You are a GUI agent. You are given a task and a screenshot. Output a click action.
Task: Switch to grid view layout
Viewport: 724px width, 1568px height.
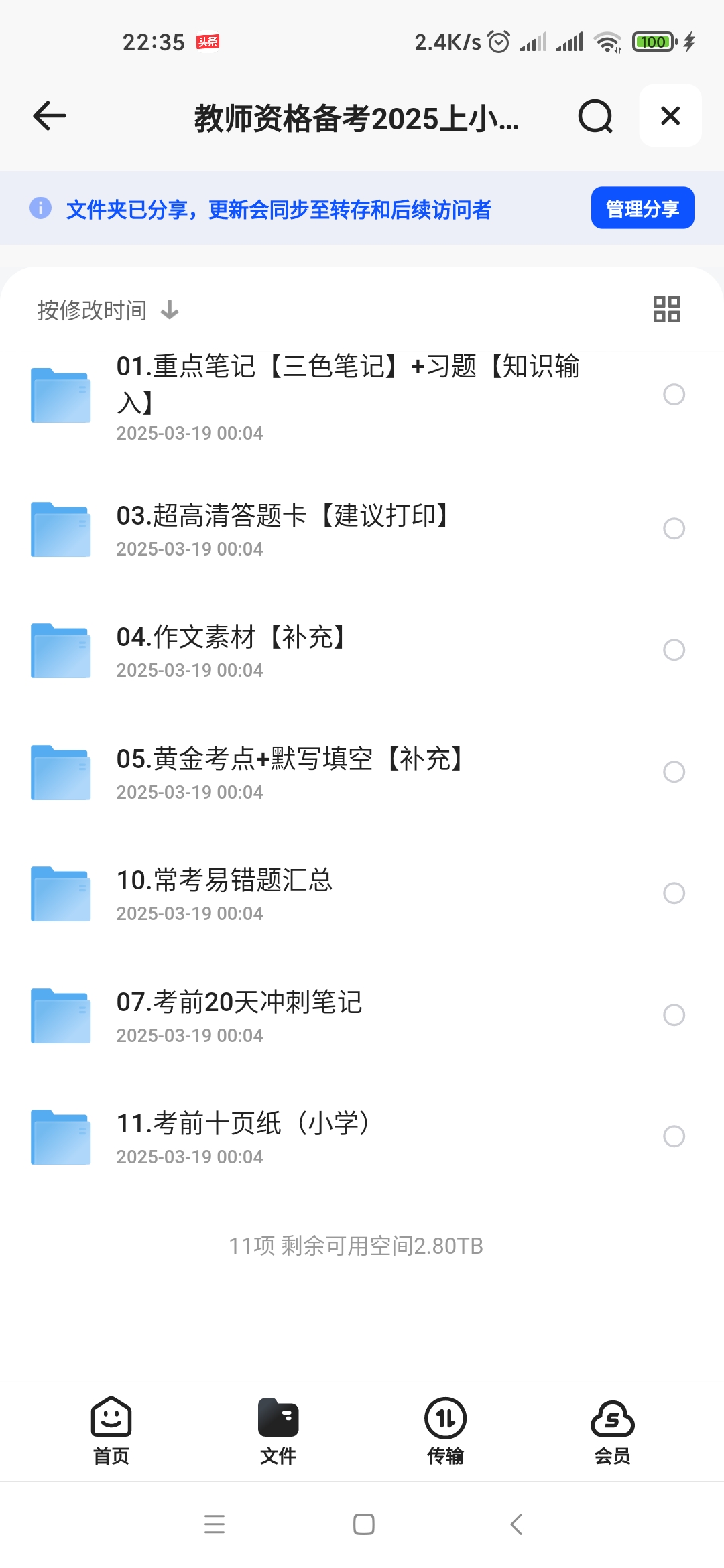(x=666, y=309)
